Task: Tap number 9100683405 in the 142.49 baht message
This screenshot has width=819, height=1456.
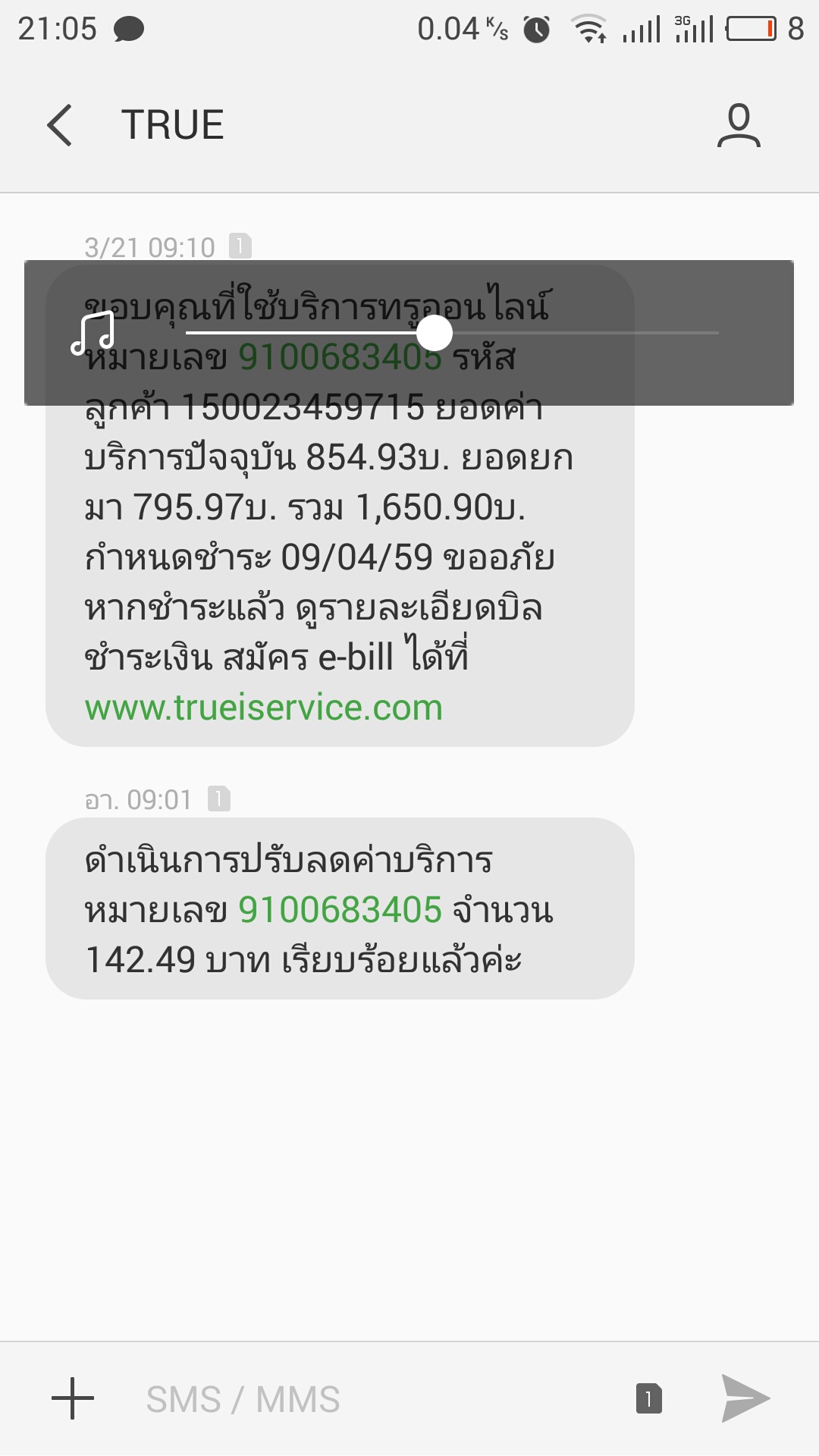Action: pos(340,910)
